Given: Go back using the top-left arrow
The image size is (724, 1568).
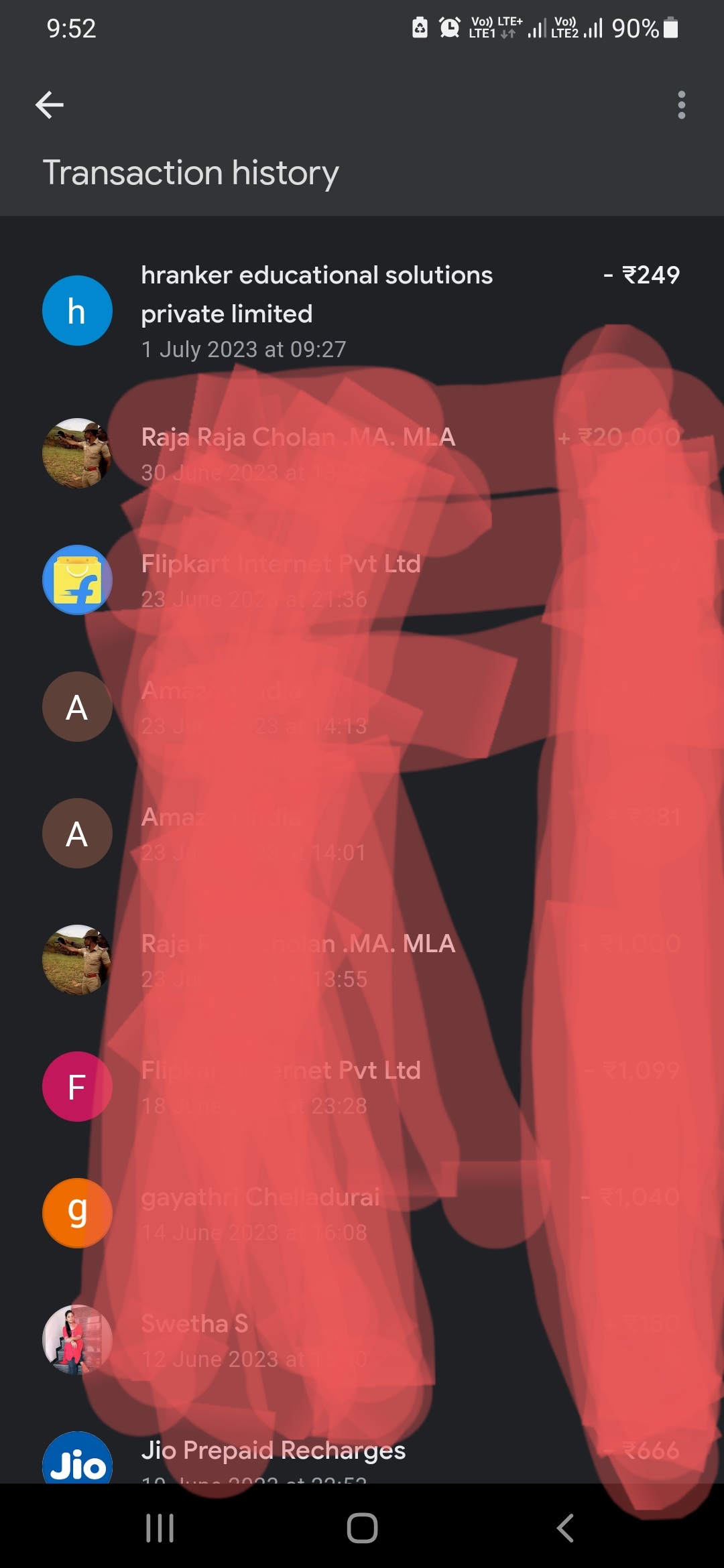Looking at the screenshot, I should [x=50, y=105].
